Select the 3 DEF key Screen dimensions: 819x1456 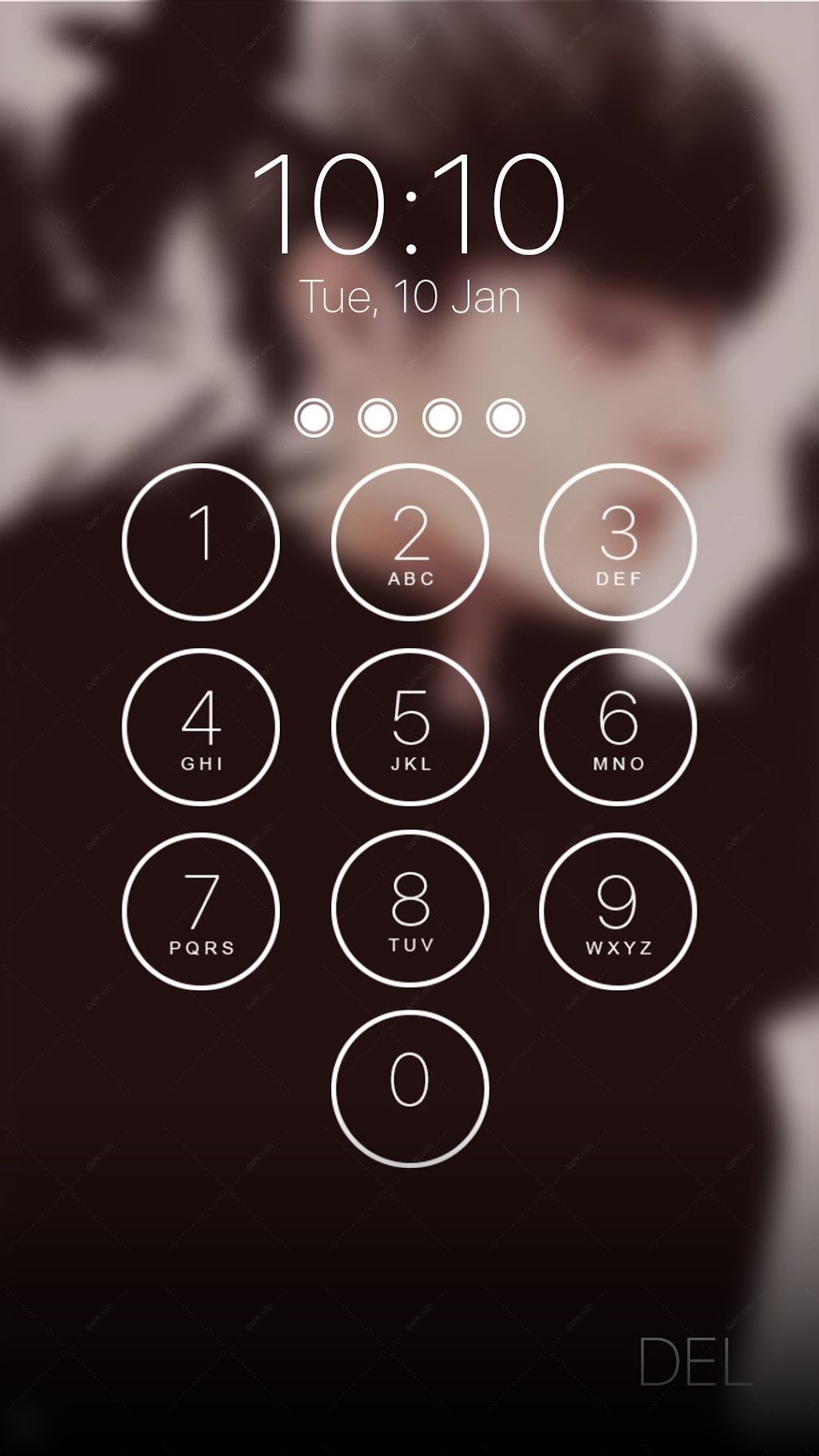(618, 542)
